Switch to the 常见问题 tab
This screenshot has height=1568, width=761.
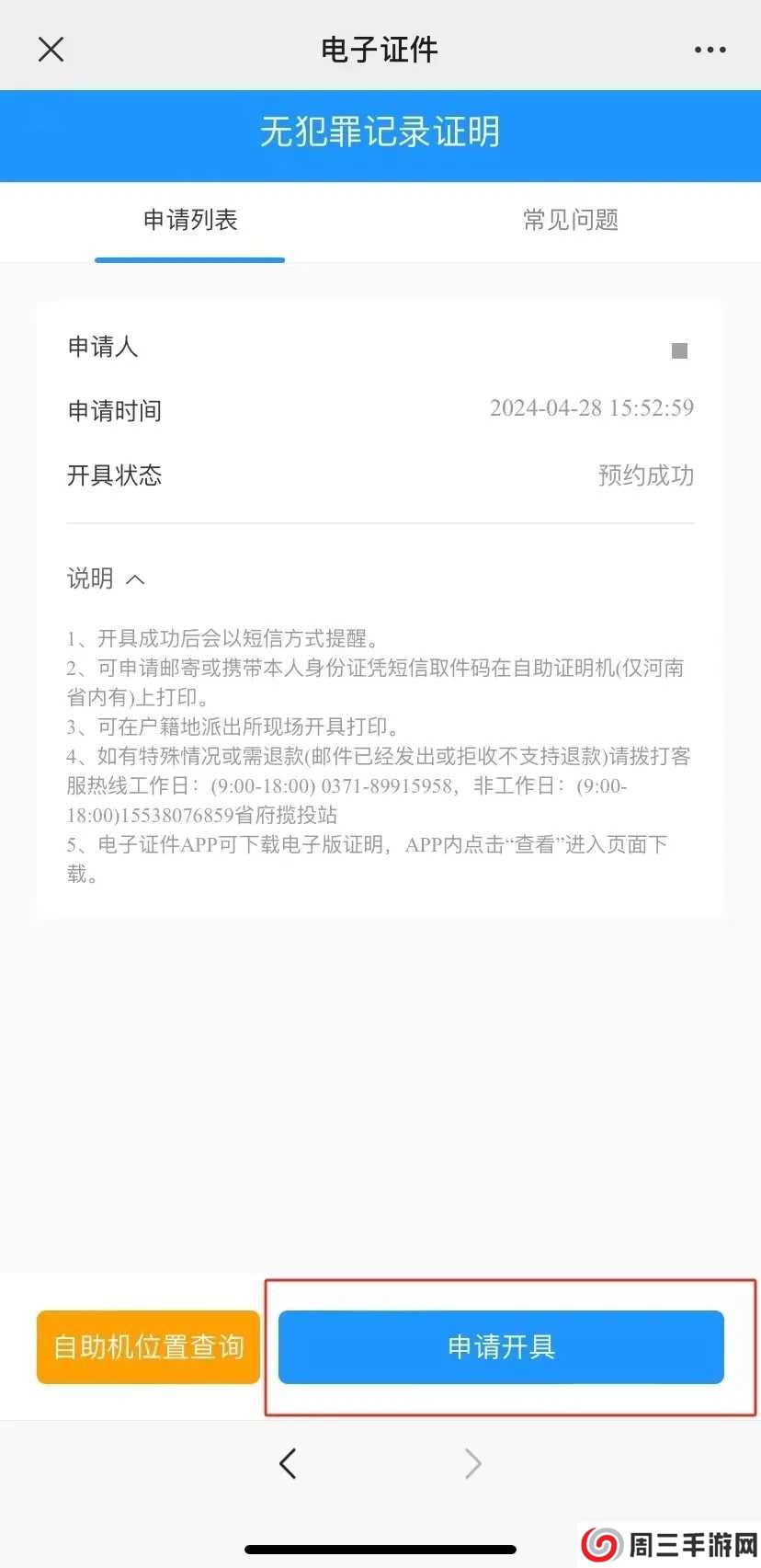(570, 221)
